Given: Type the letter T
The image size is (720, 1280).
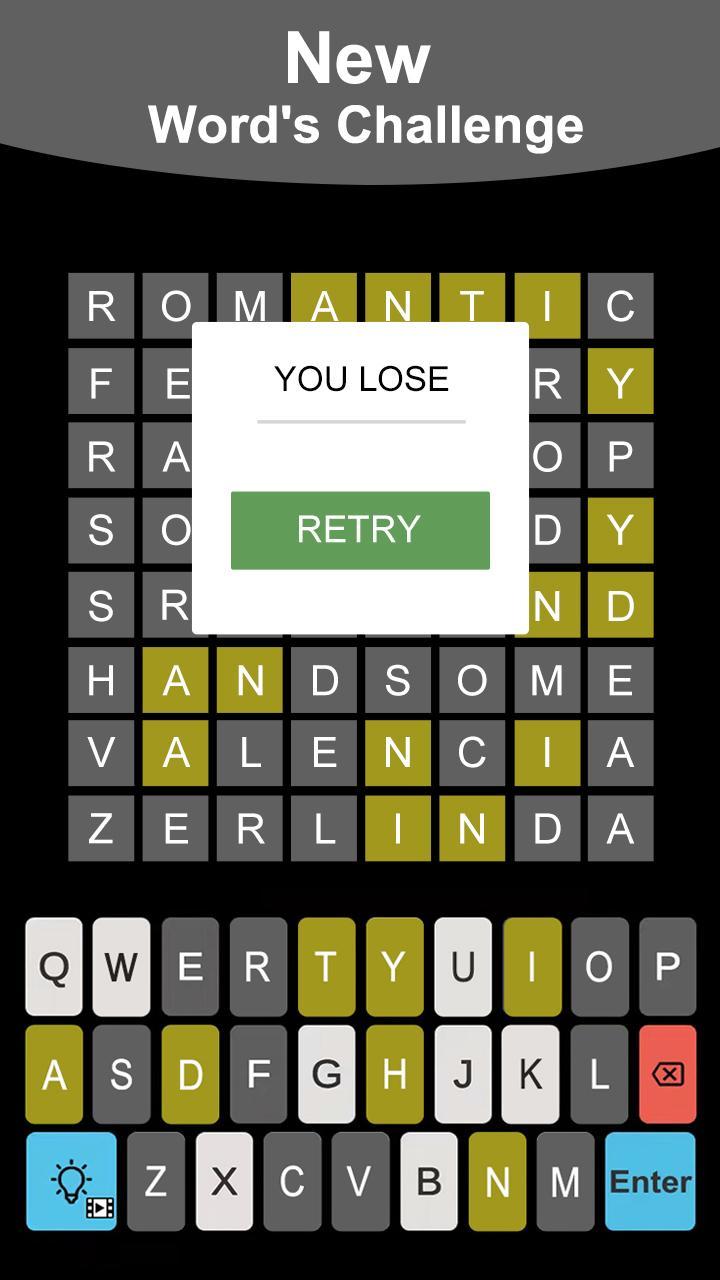Looking at the screenshot, I should point(326,967).
